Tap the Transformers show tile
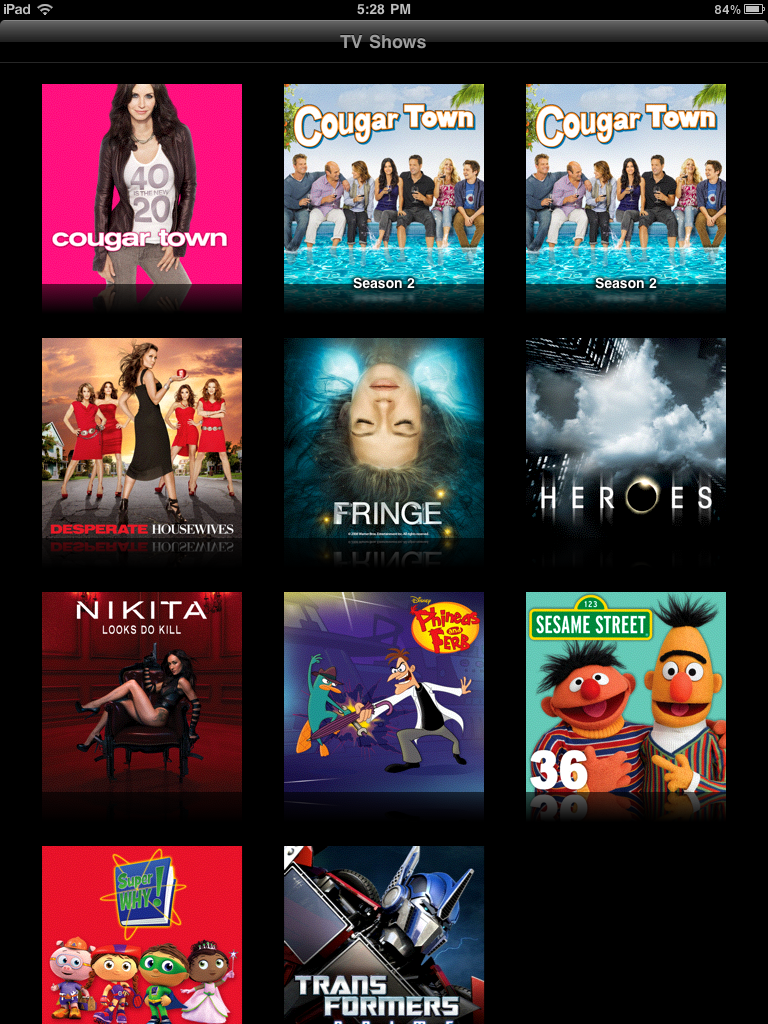768x1024 pixels. 384,934
